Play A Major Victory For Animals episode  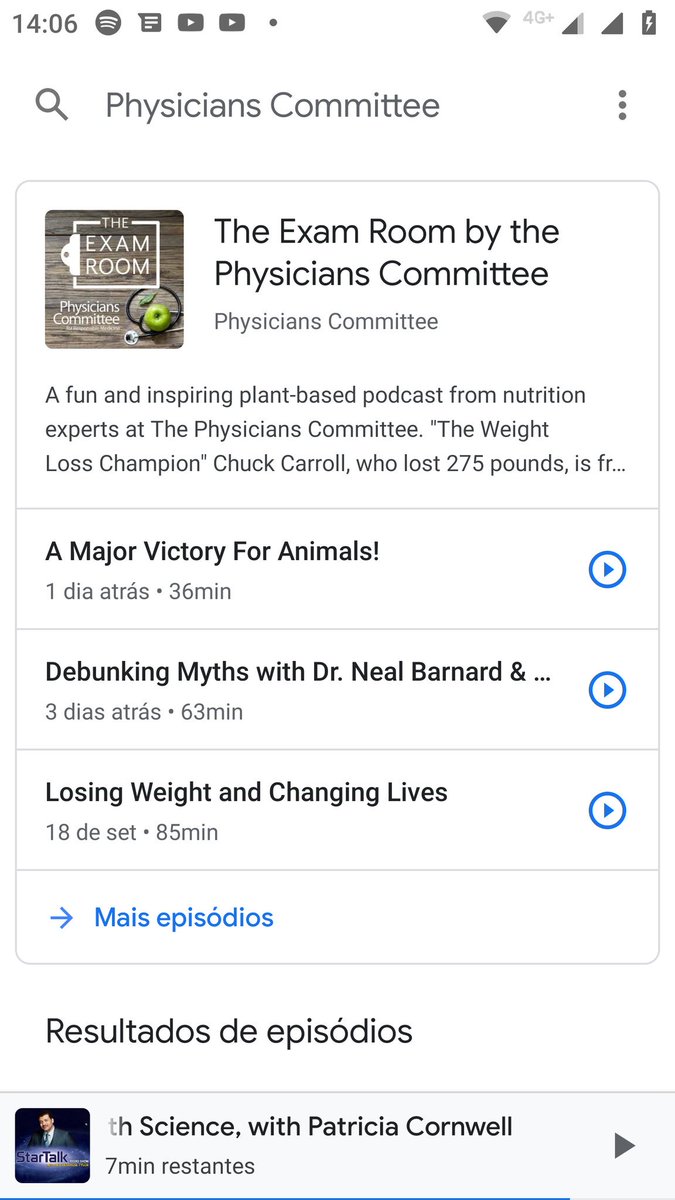point(607,570)
